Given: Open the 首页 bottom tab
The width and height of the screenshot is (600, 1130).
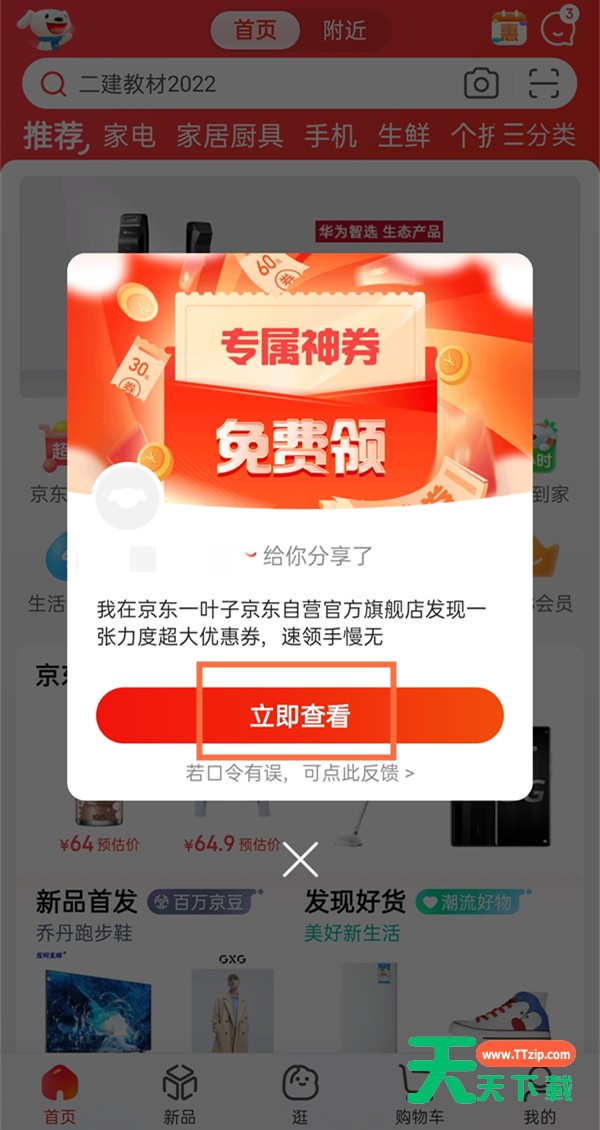Looking at the screenshot, I should [59, 1094].
